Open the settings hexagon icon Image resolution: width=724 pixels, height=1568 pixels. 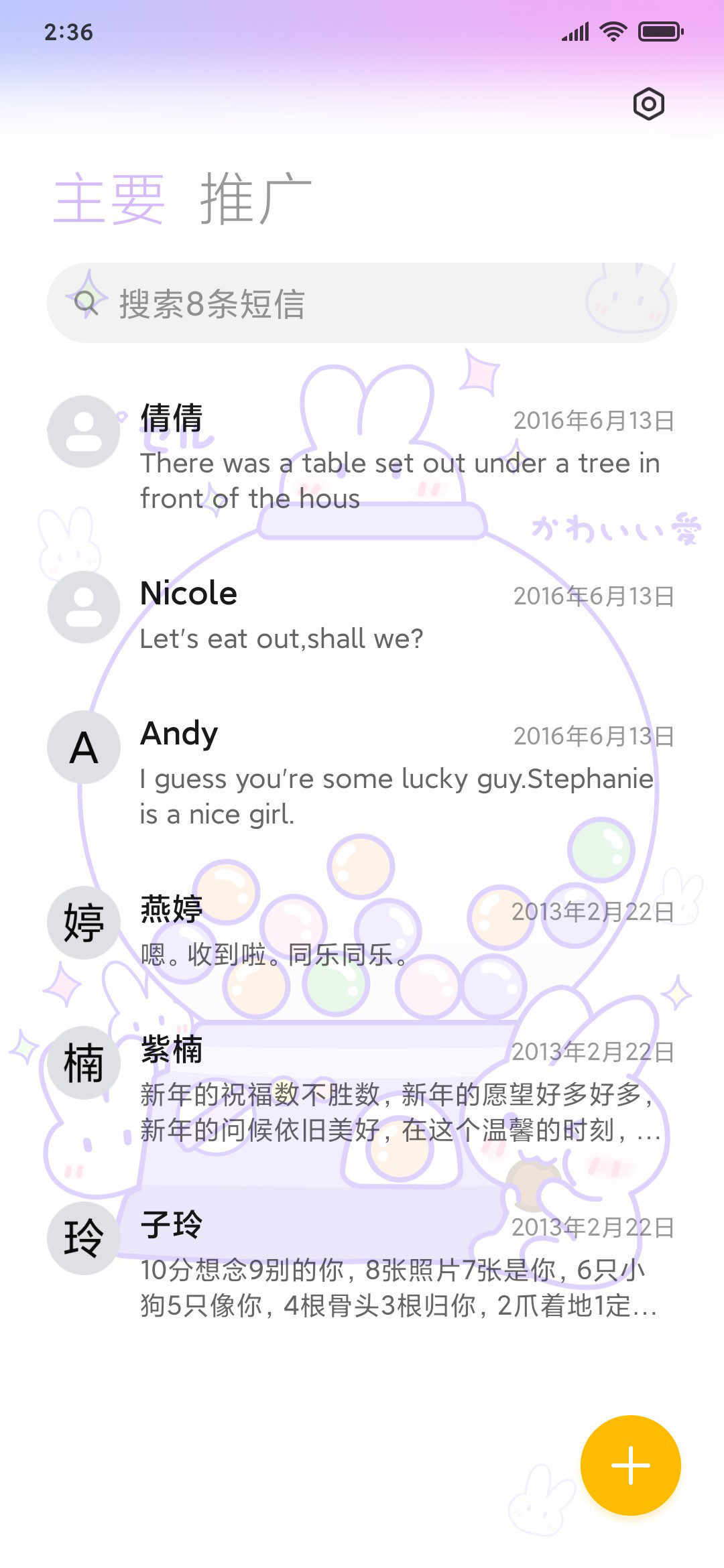(x=648, y=104)
